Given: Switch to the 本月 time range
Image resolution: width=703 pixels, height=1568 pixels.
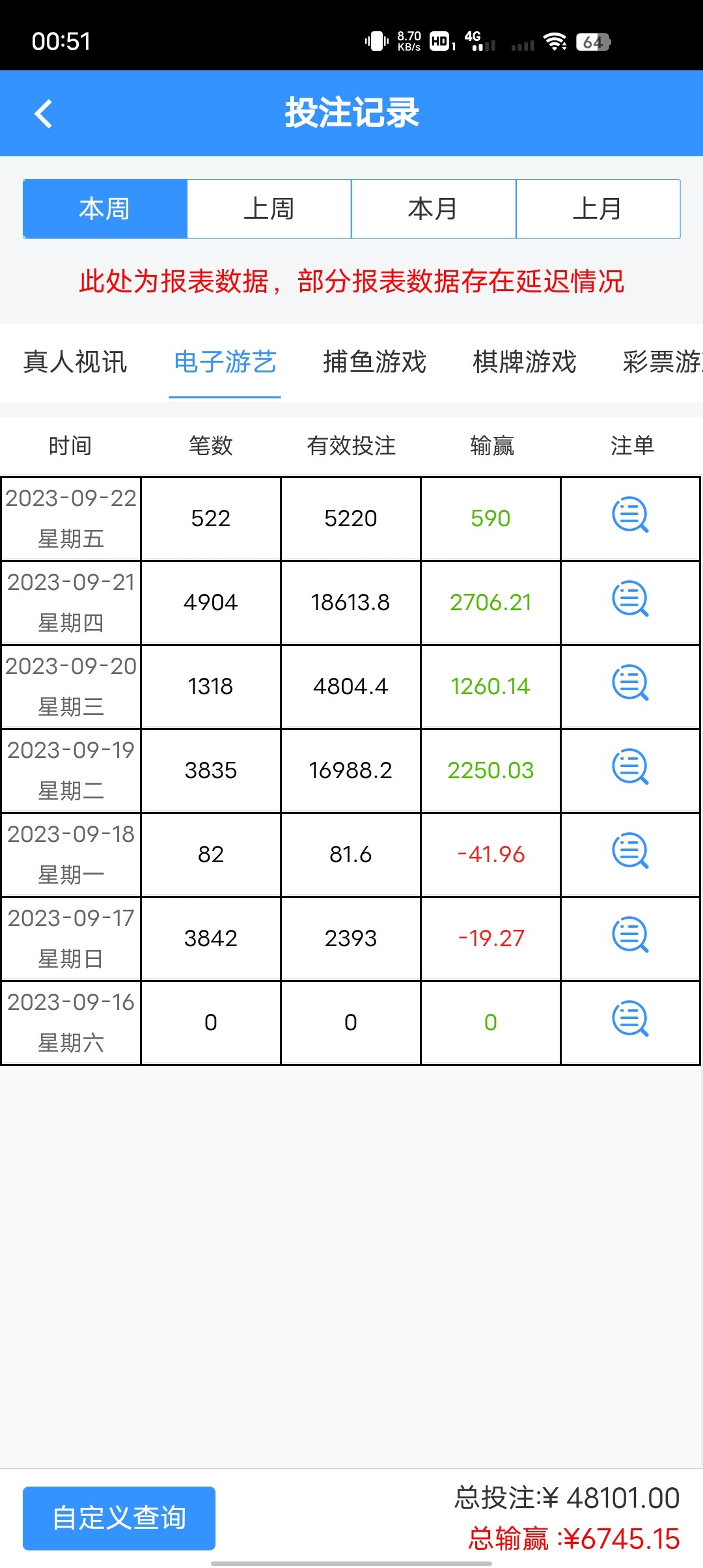Looking at the screenshot, I should tap(434, 209).
